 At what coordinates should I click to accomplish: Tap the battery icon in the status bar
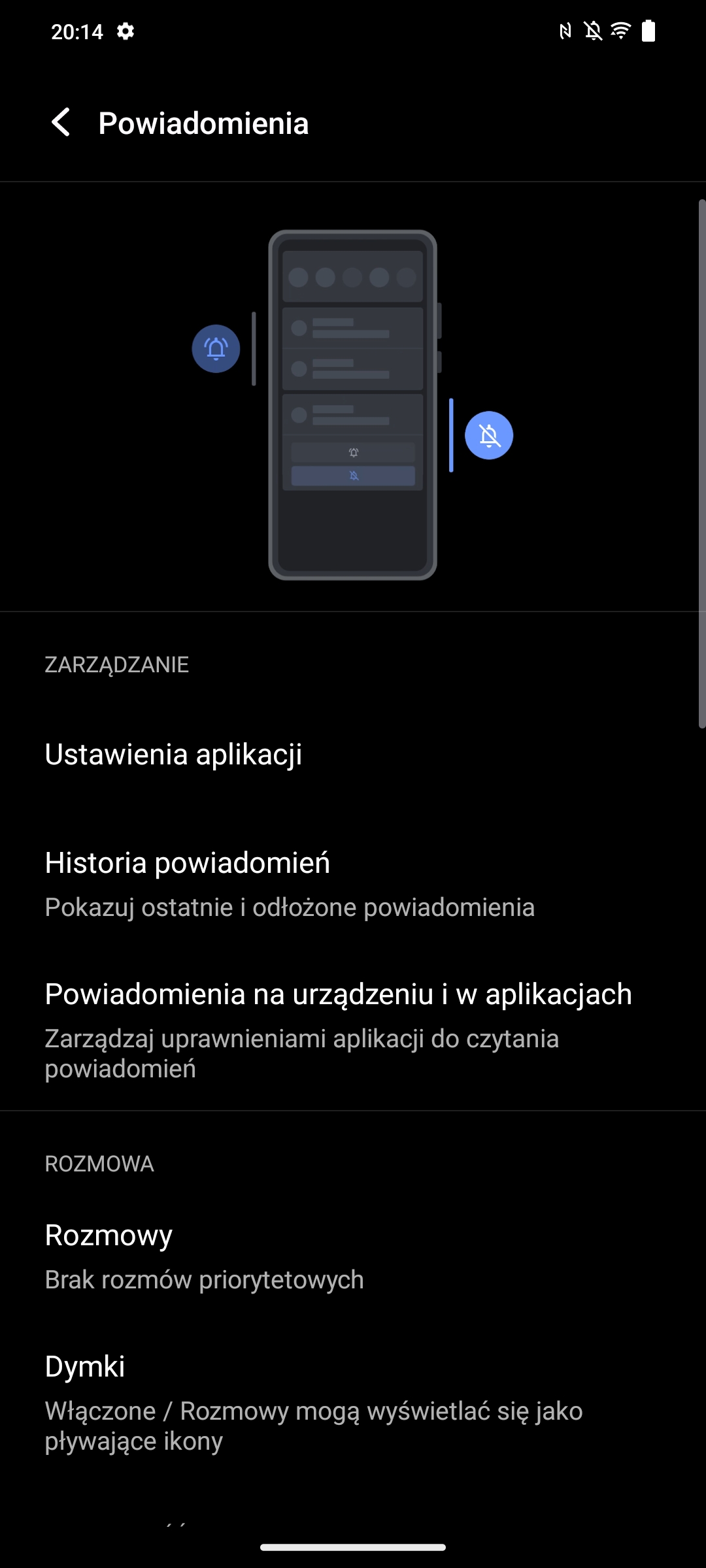point(649,29)
